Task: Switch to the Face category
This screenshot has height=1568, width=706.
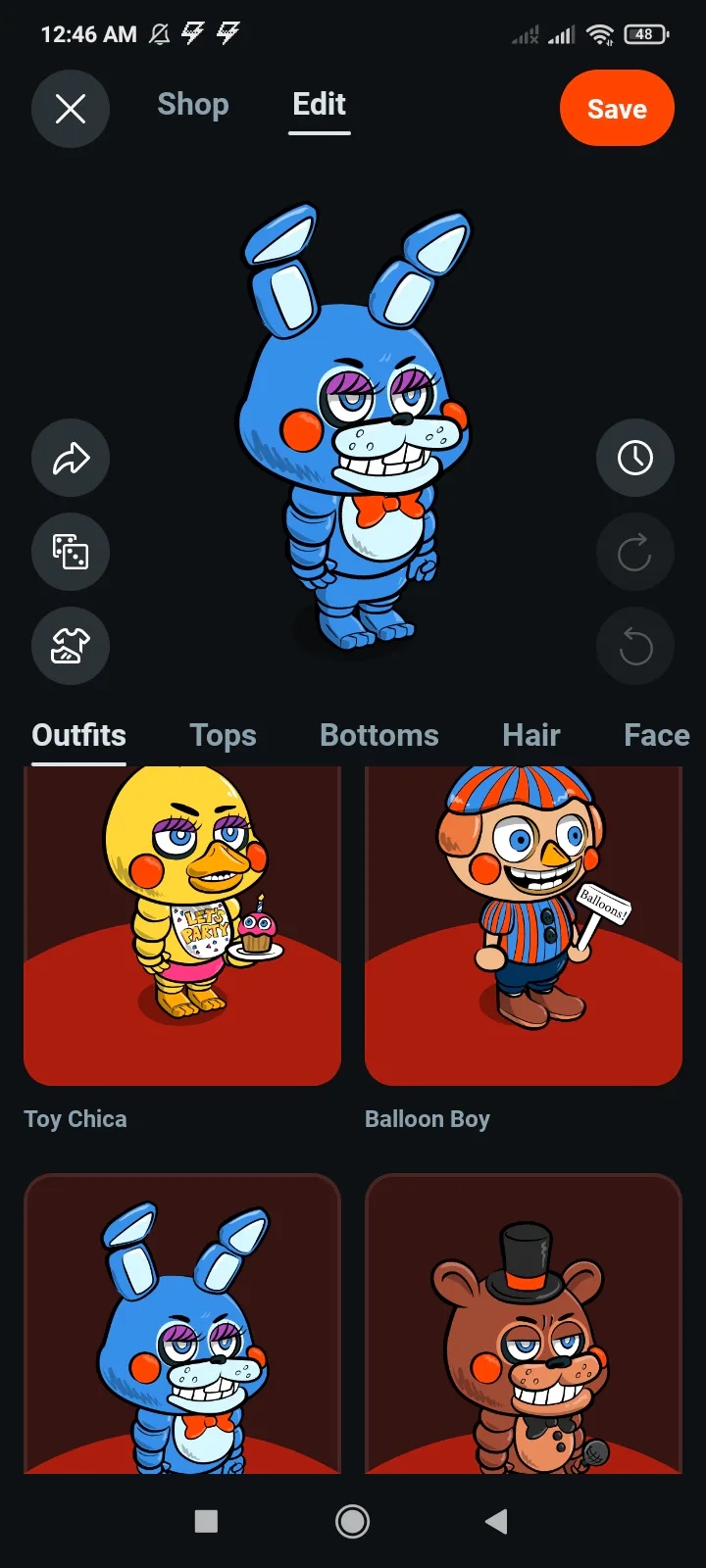Action: (657, 736)
